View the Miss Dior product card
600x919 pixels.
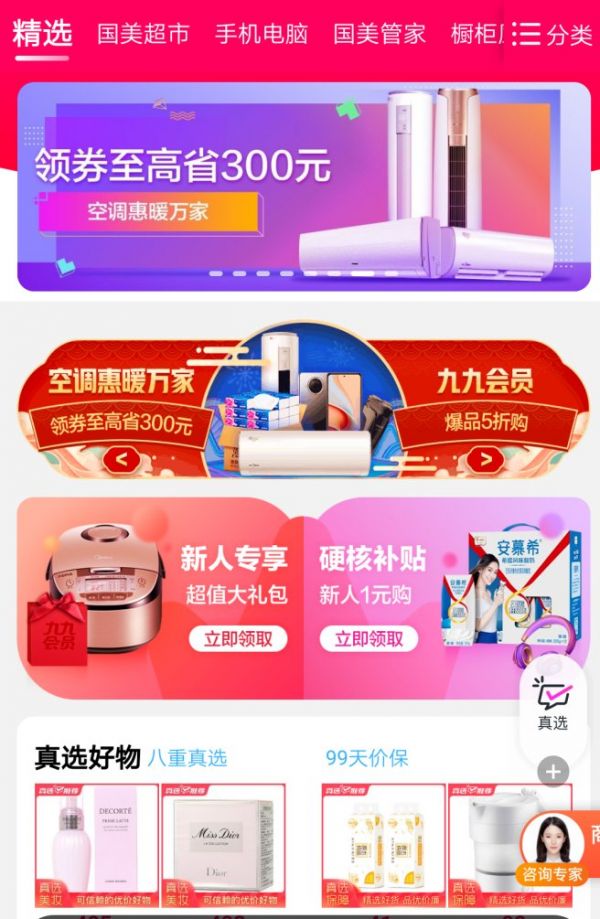224,845
